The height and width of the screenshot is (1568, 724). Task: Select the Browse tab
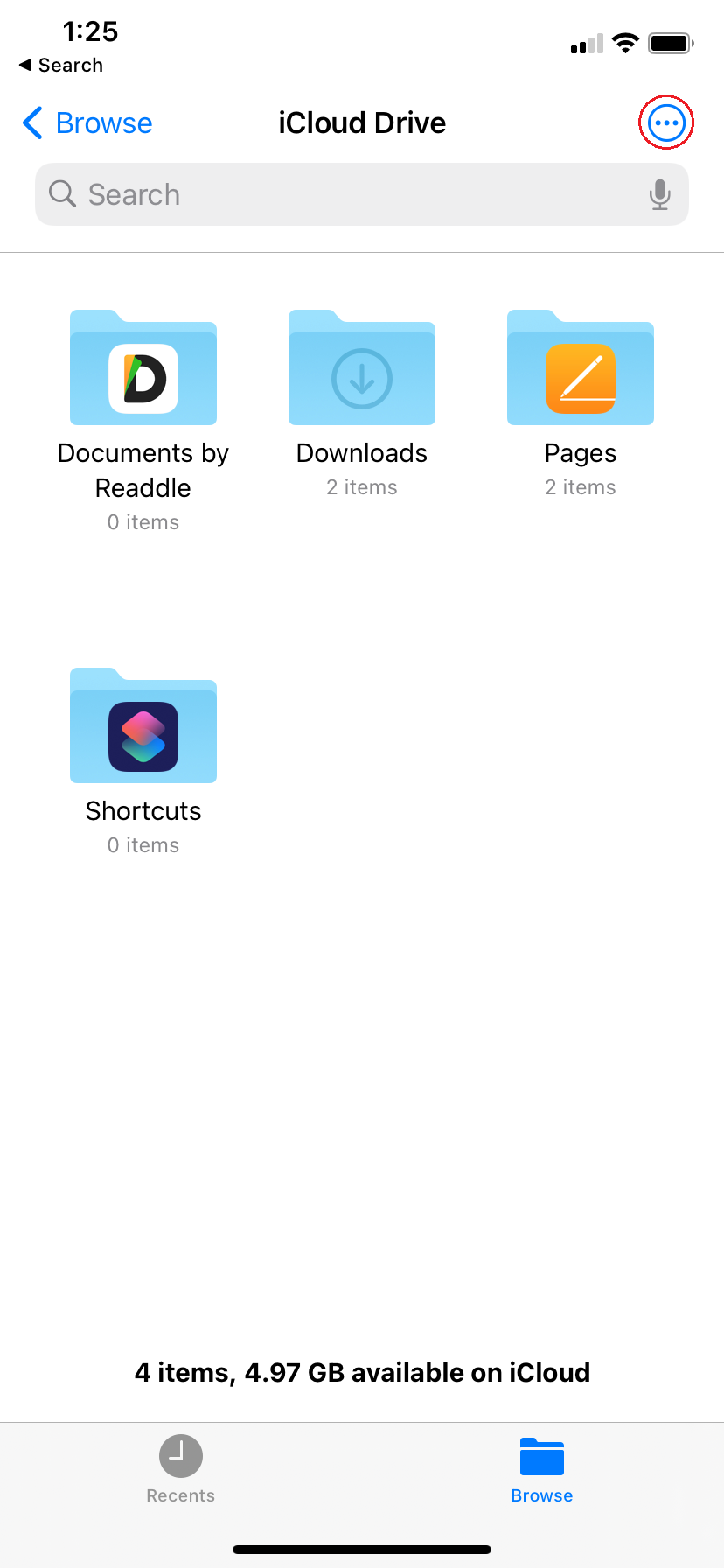pos(542,1469)
